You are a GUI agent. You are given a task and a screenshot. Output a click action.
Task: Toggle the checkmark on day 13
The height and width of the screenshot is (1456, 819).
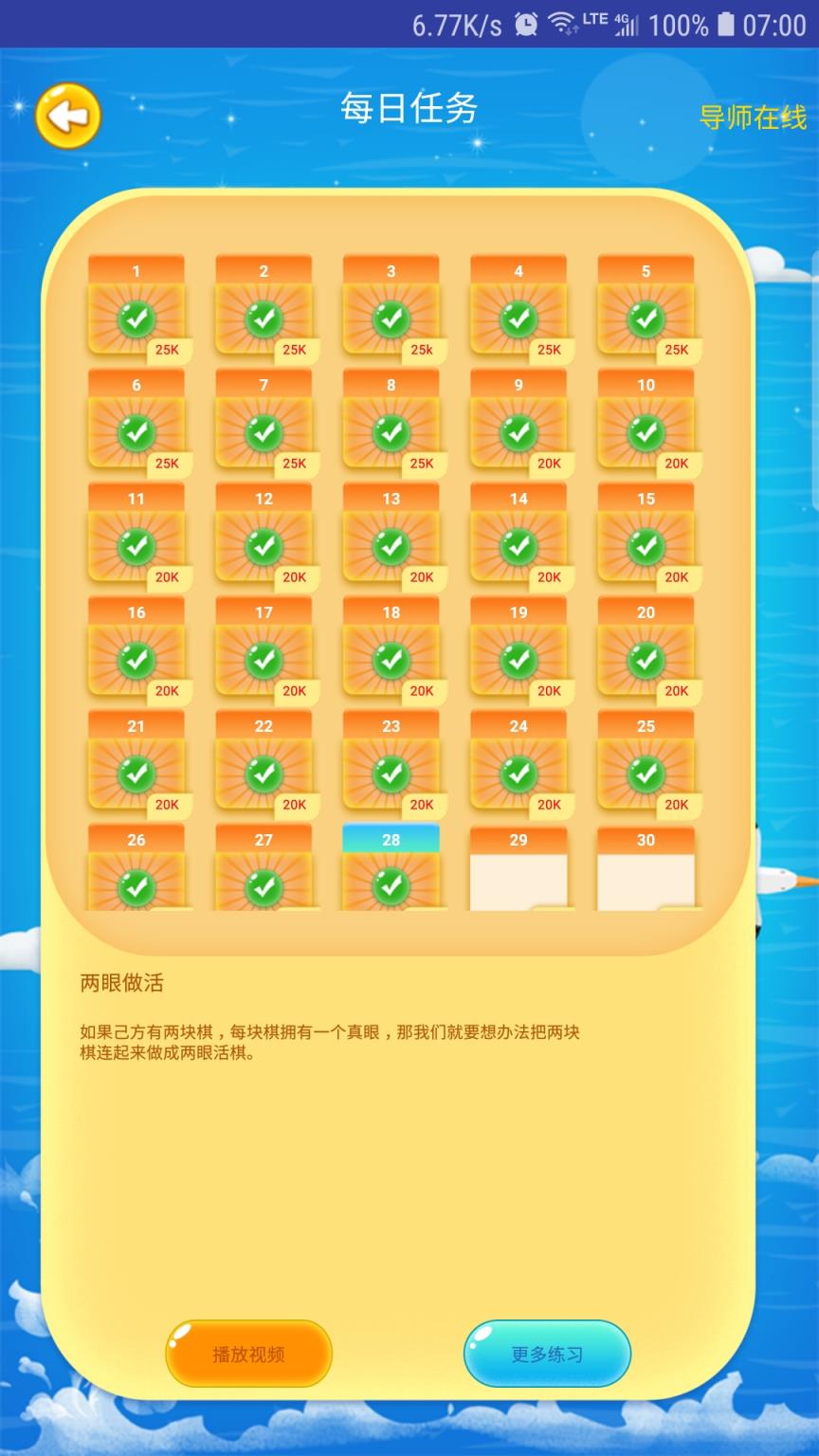pos(391,545)
